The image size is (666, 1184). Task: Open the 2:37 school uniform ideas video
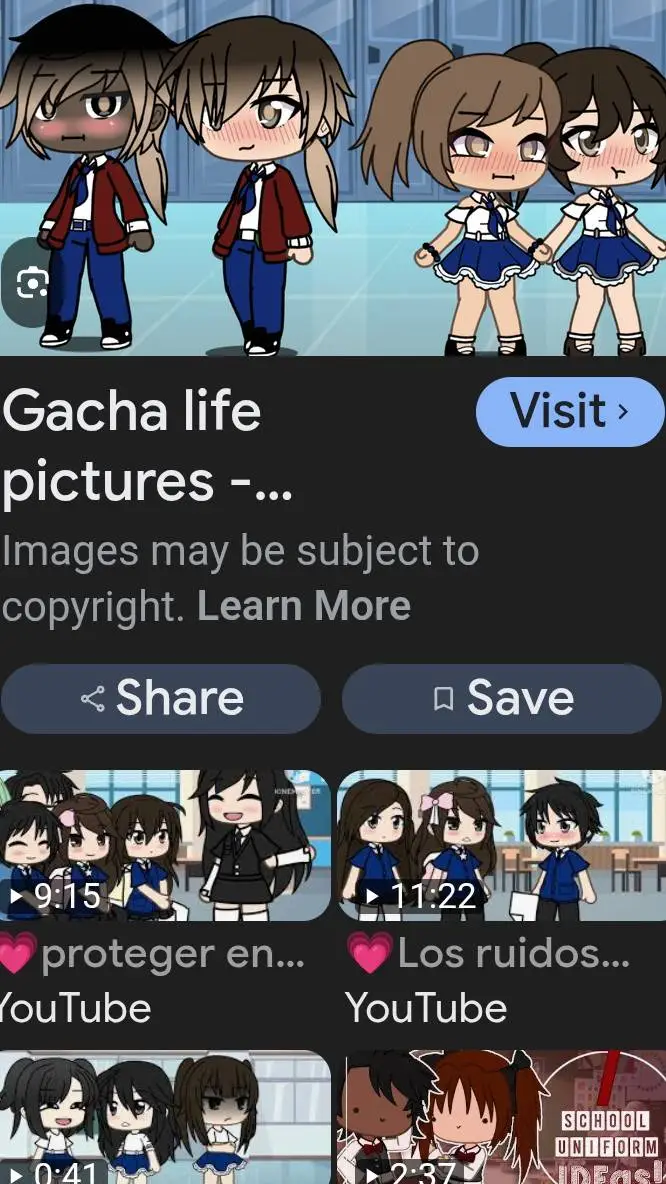[501, 1117]
